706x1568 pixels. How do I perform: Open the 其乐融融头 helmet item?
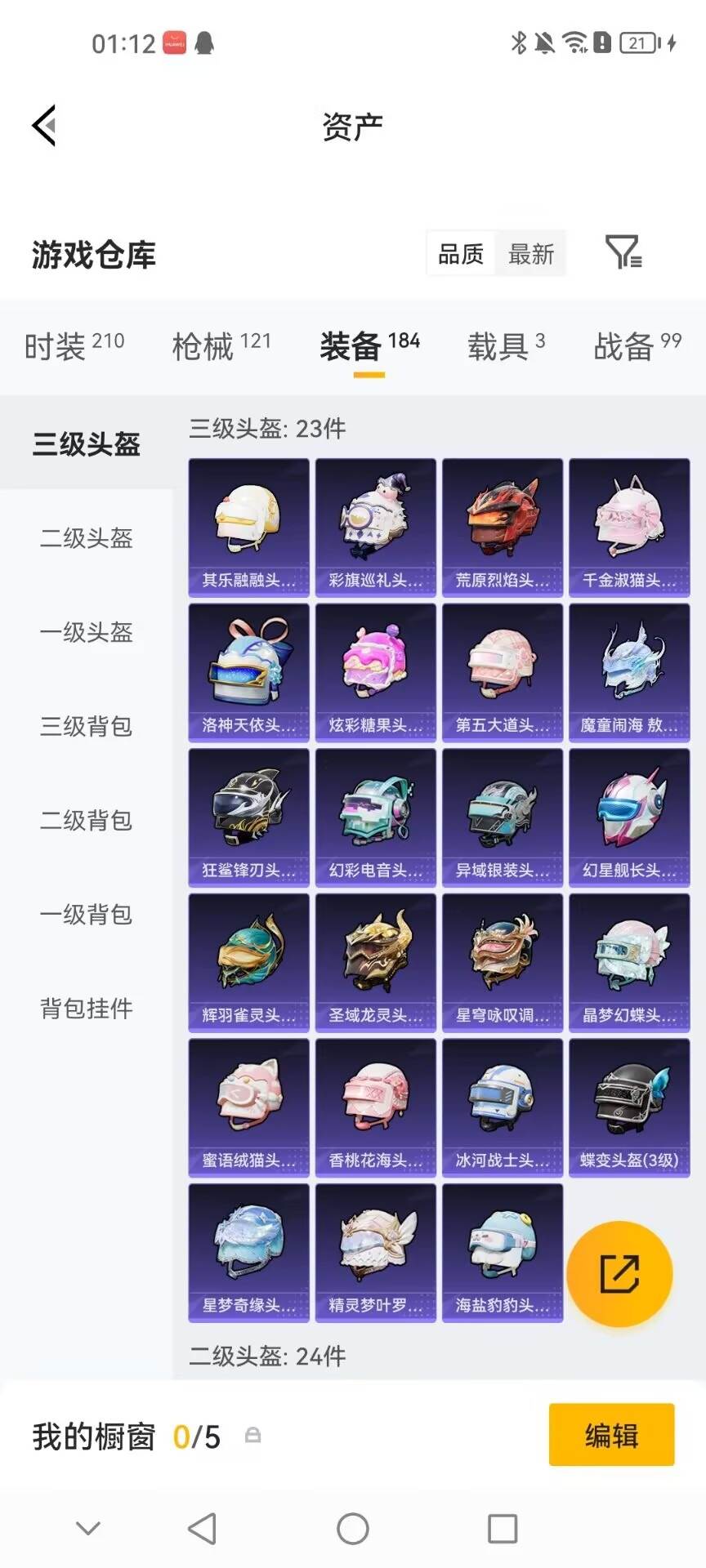[x=249, y=528]
